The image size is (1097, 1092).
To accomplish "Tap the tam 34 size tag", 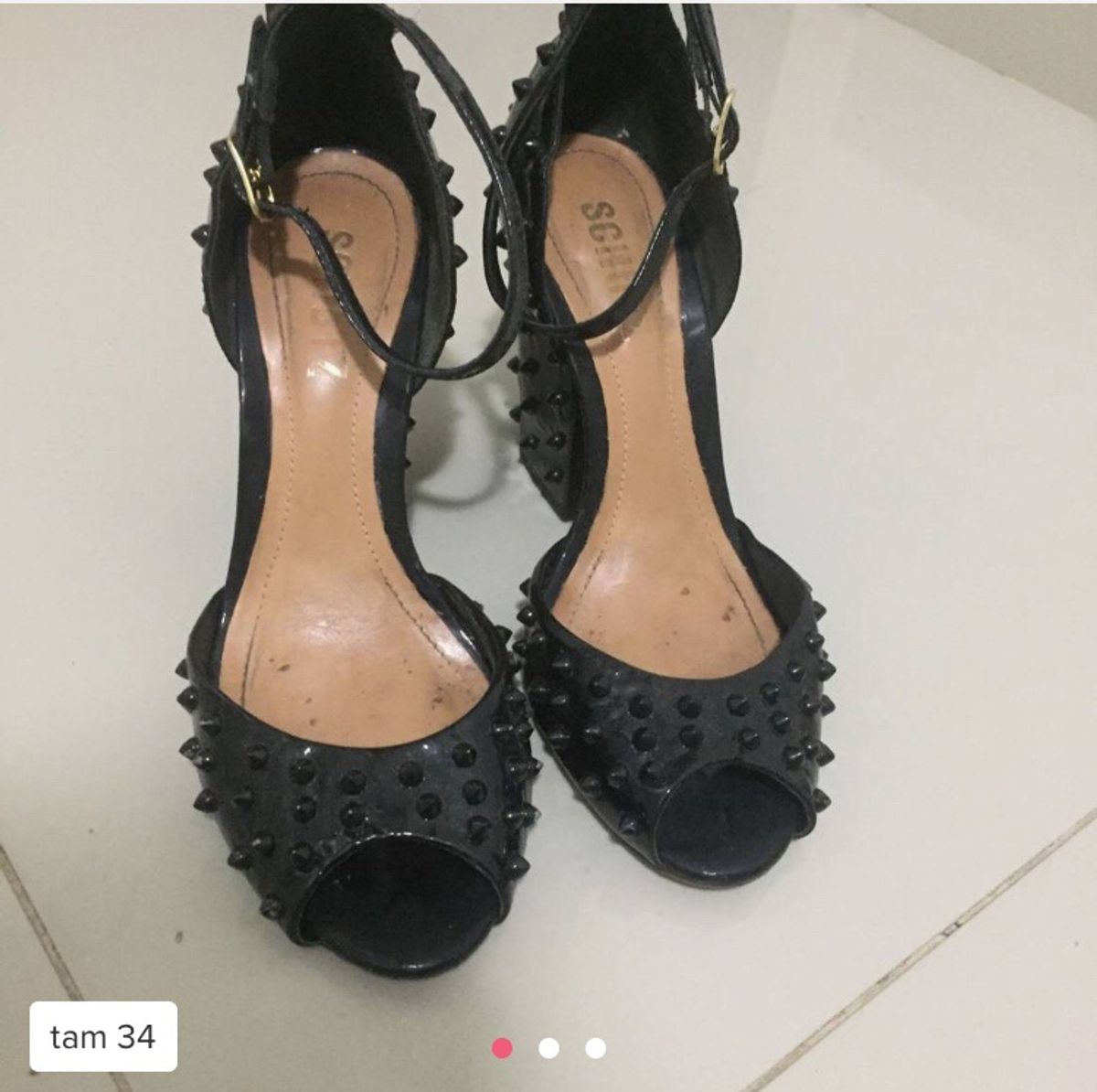I will [102, 1037].
